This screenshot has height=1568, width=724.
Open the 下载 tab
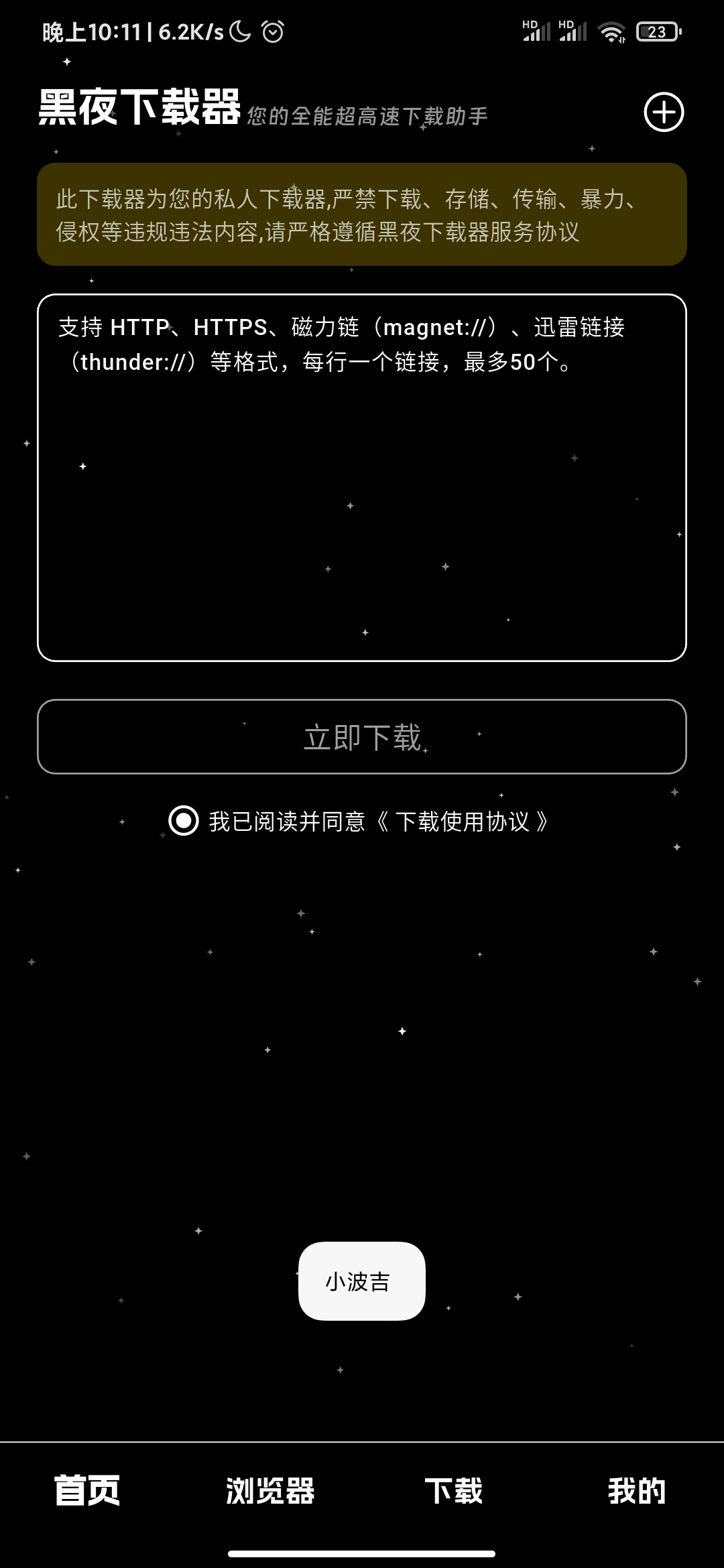[x=454, y=1491]
